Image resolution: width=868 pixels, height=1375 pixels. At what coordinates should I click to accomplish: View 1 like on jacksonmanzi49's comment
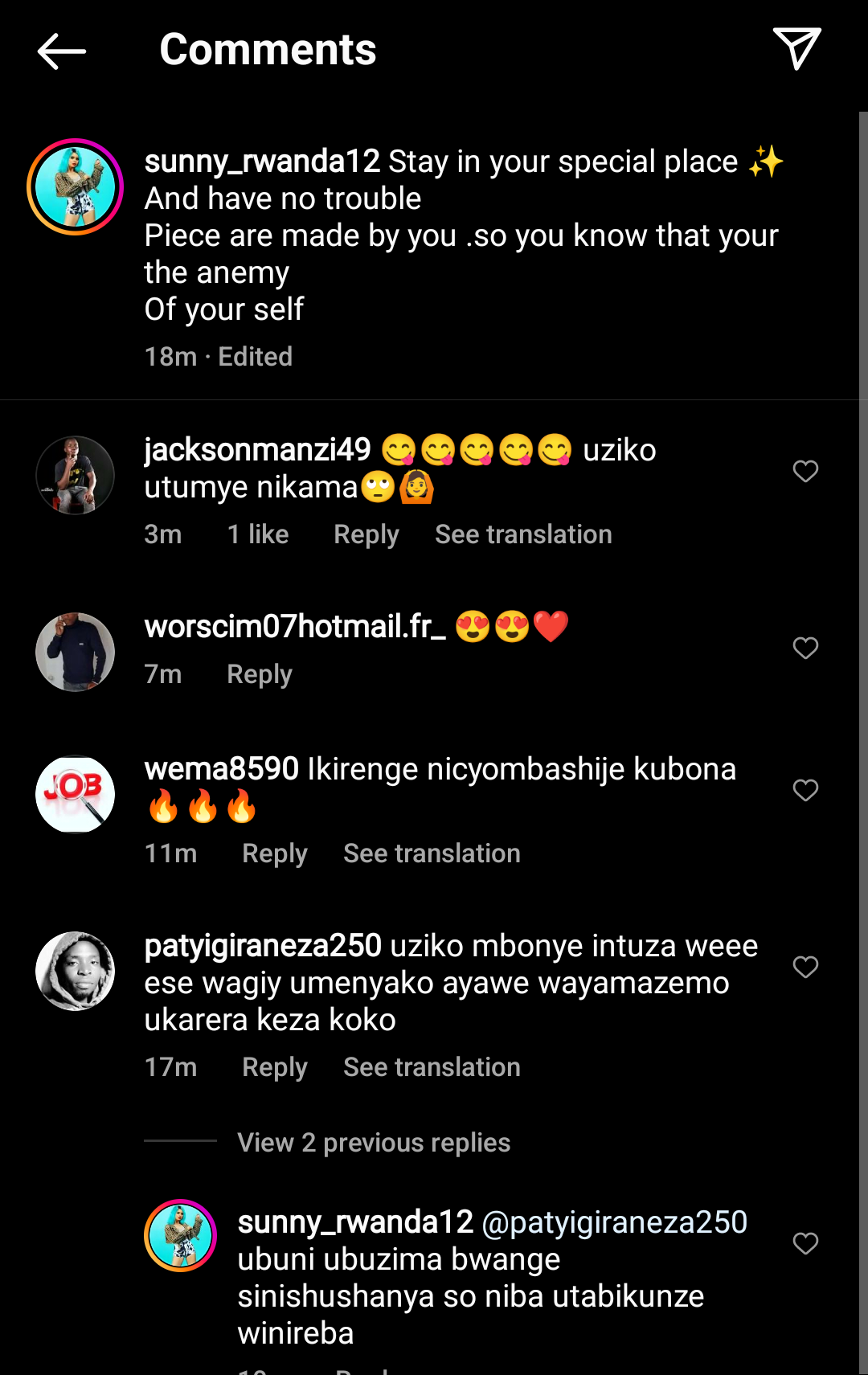258,534
